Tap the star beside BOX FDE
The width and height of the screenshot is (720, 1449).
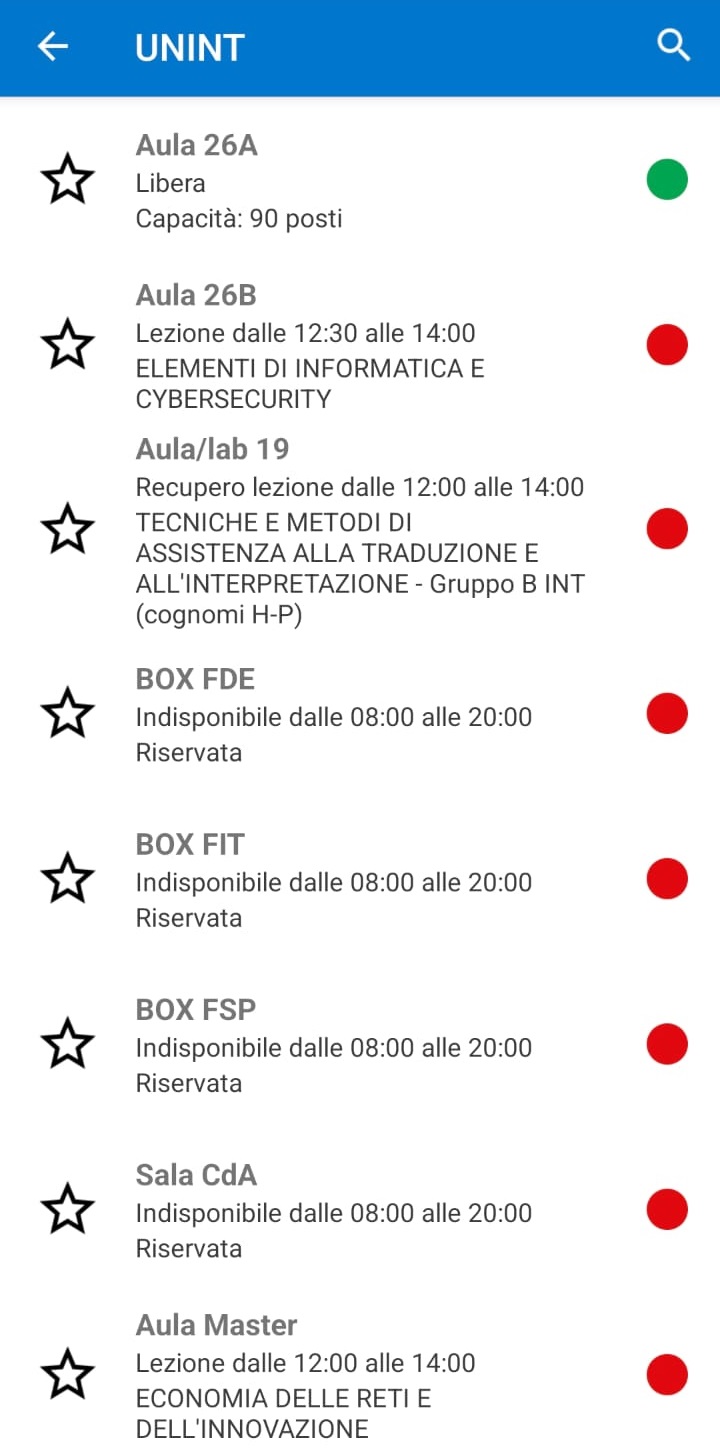pyautogui.click(x=67, y=714)
